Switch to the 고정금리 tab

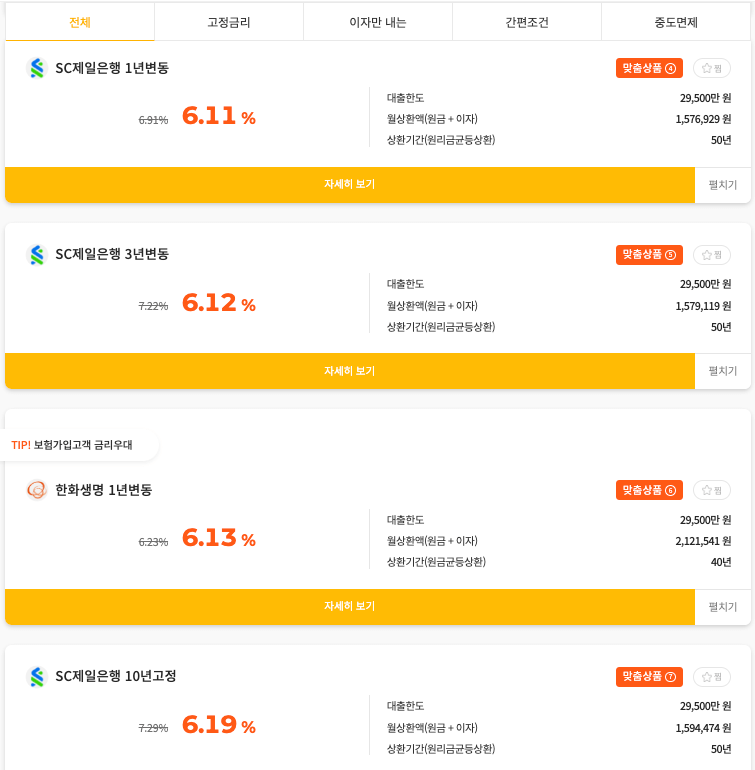[229, 21]
